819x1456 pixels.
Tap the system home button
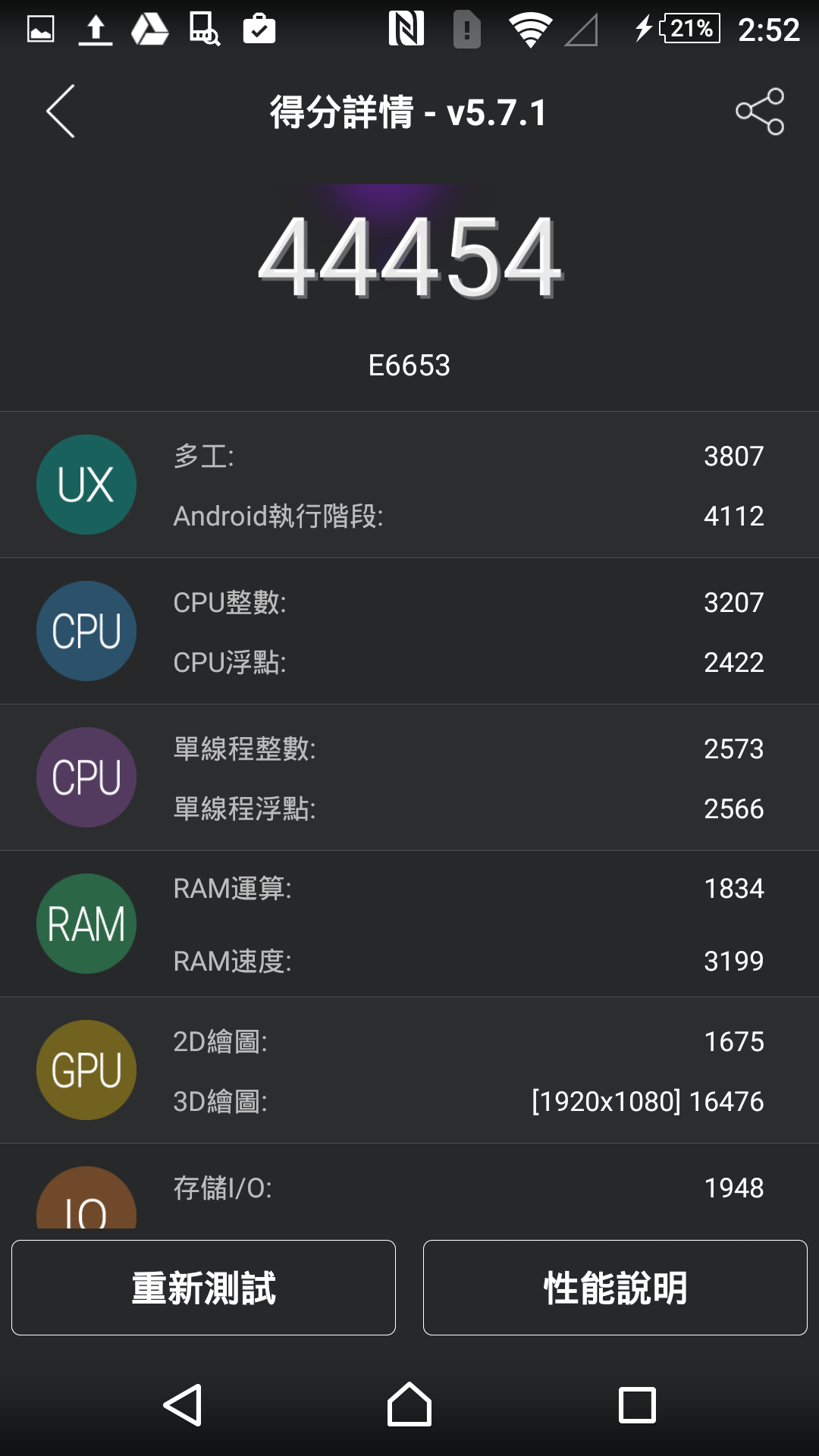(x=409, y=1404)
